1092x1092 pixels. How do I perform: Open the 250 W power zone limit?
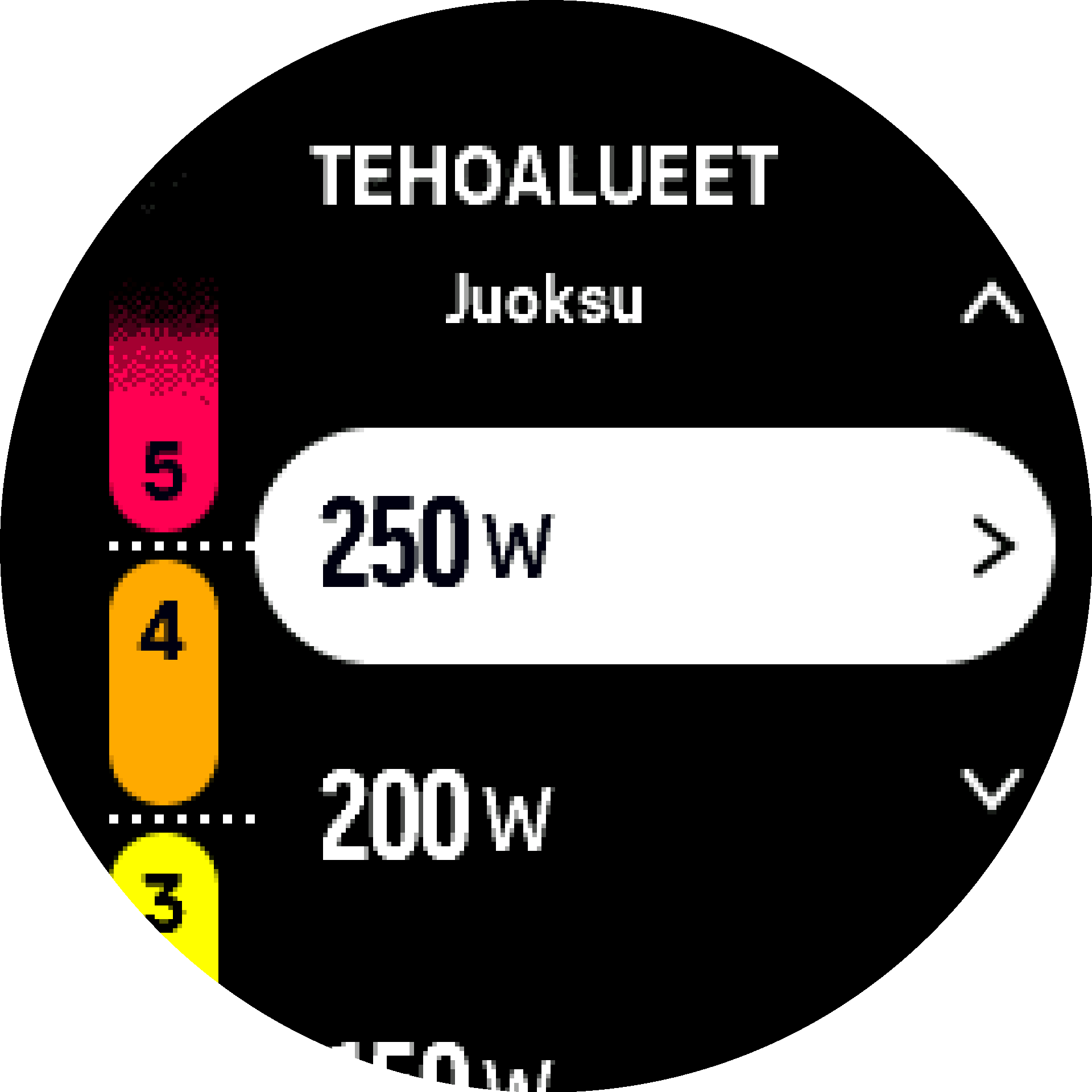click(x=654, y=545)
